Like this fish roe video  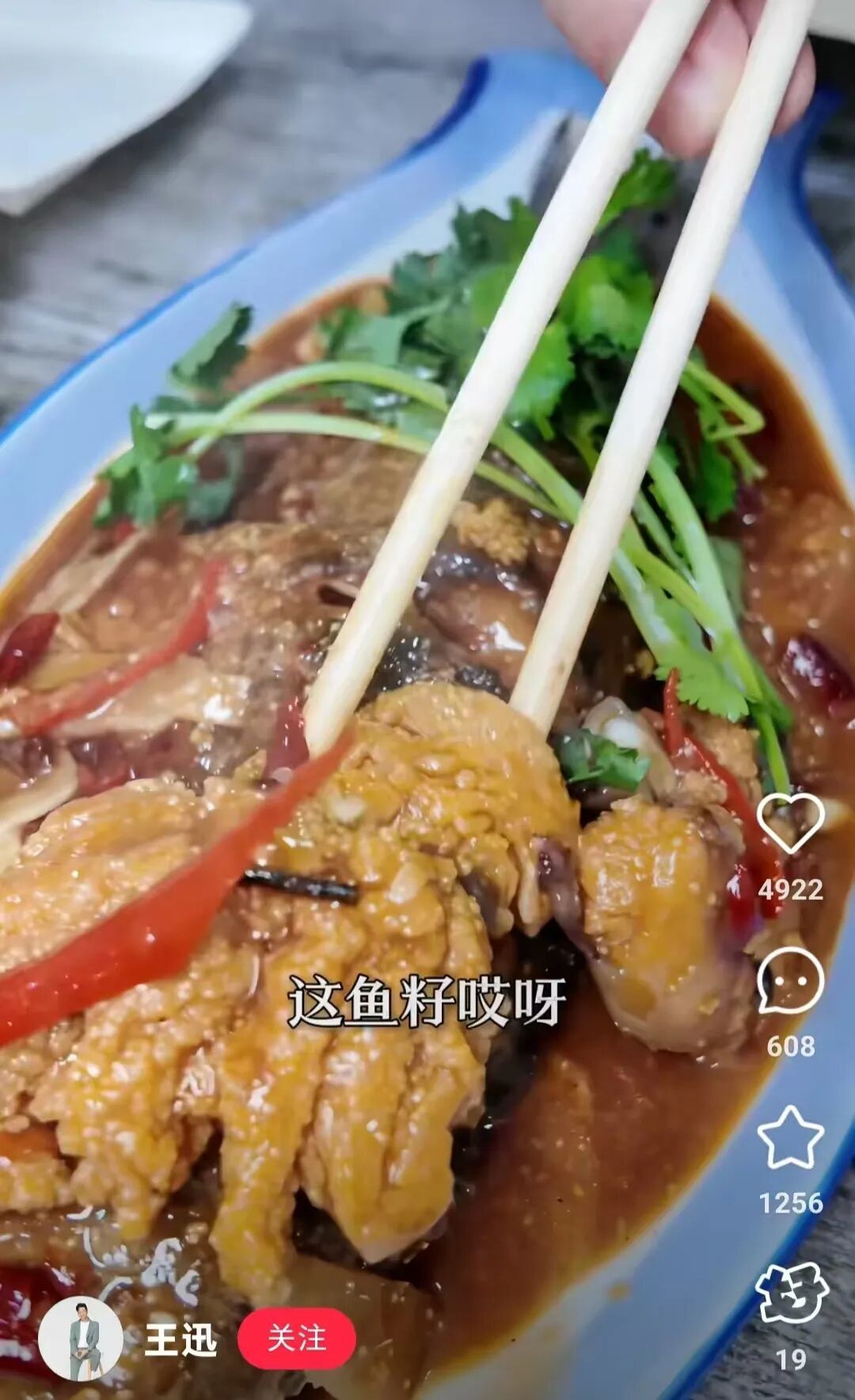[790, 824]
